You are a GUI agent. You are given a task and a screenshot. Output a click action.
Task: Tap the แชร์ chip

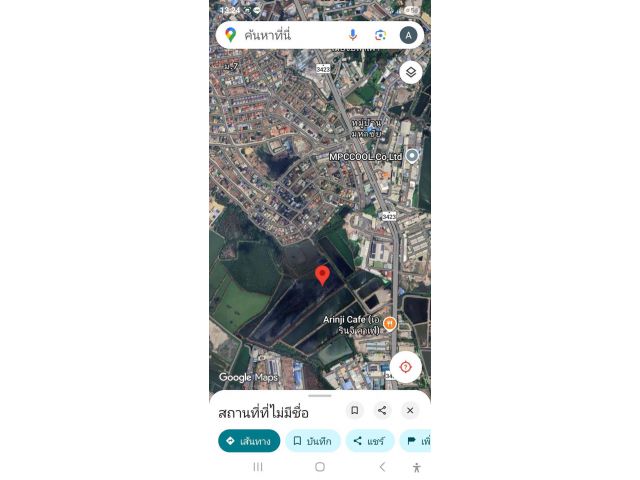coord(370,441)
